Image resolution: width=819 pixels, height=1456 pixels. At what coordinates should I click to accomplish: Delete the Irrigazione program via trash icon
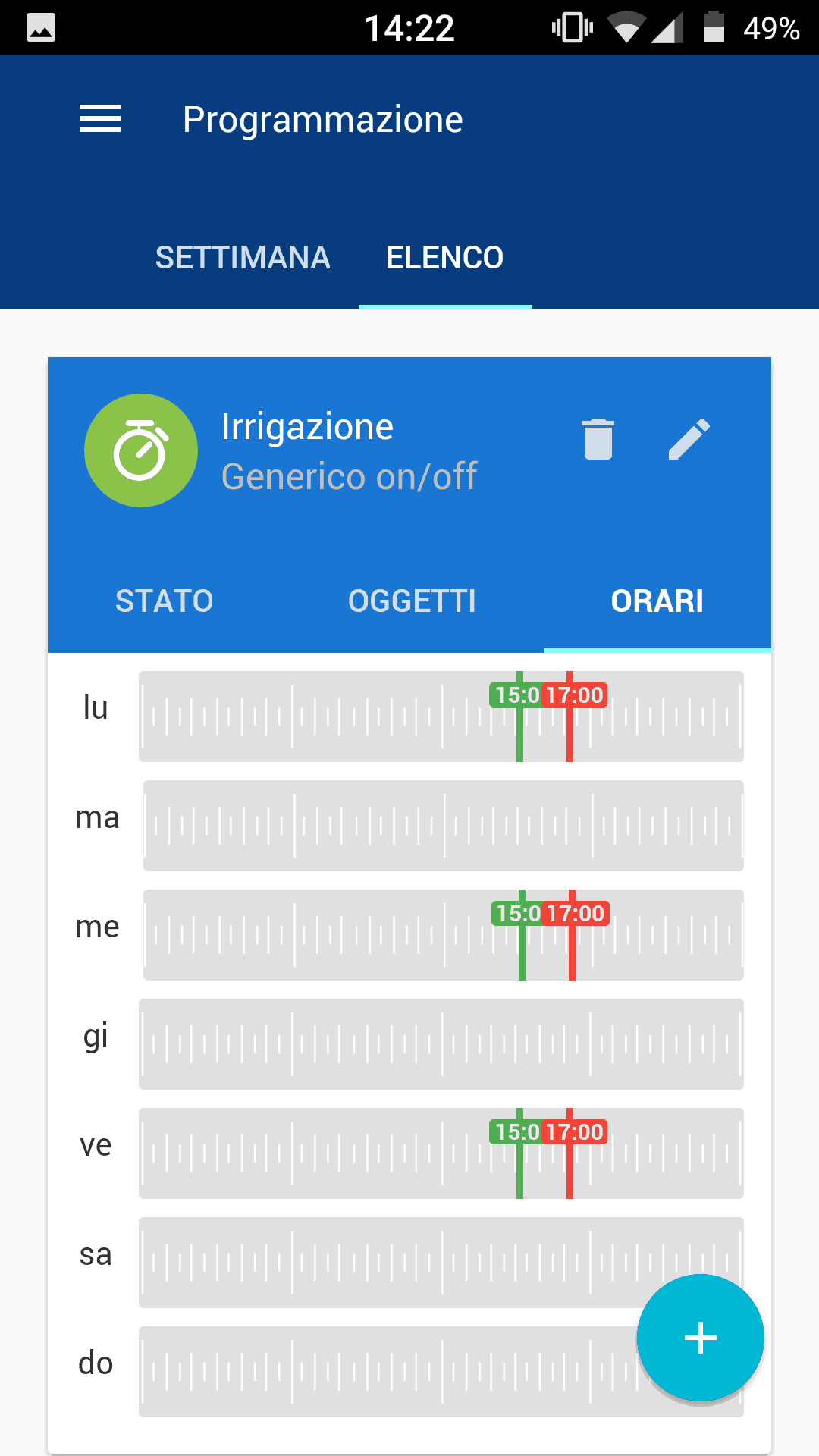point(598,439)
